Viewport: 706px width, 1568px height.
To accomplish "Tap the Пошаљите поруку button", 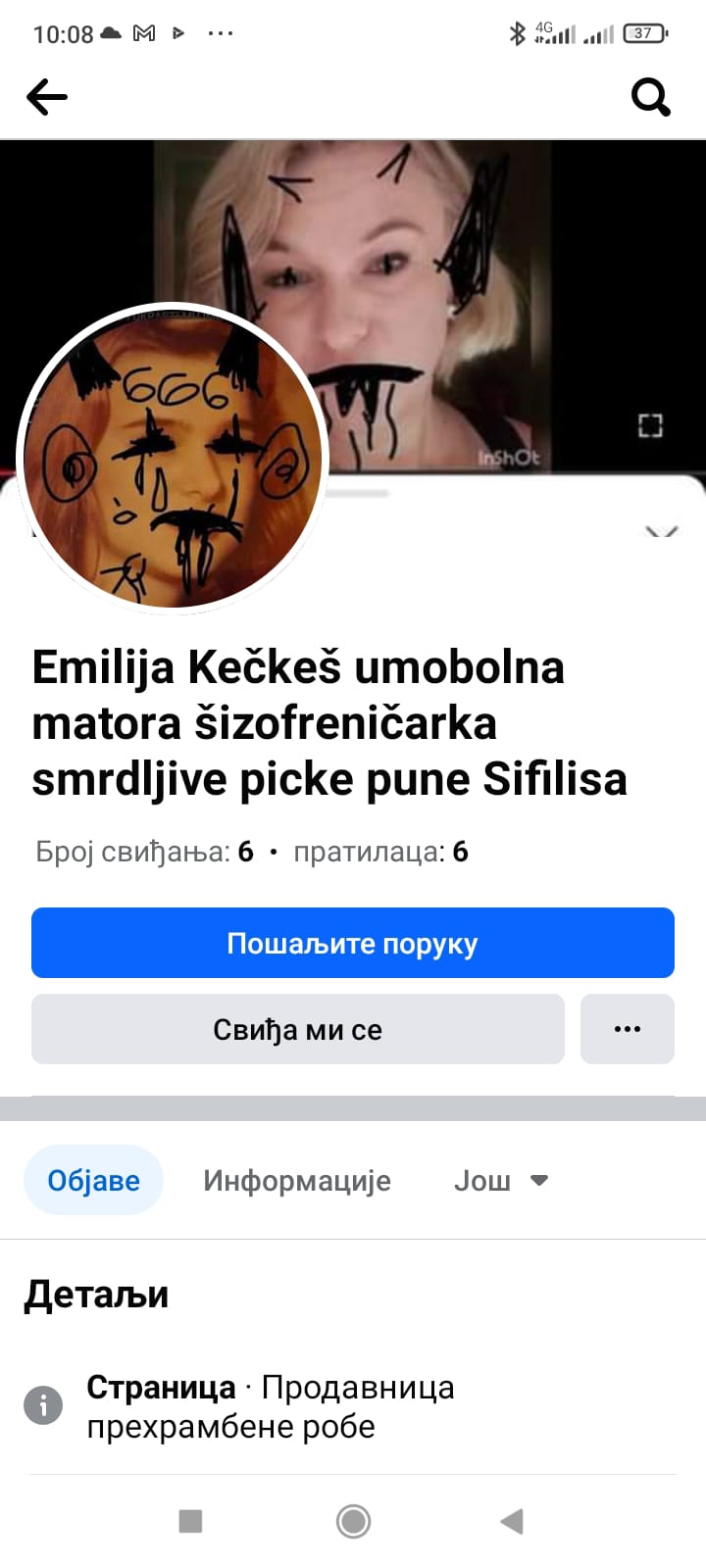I will 353,943.
